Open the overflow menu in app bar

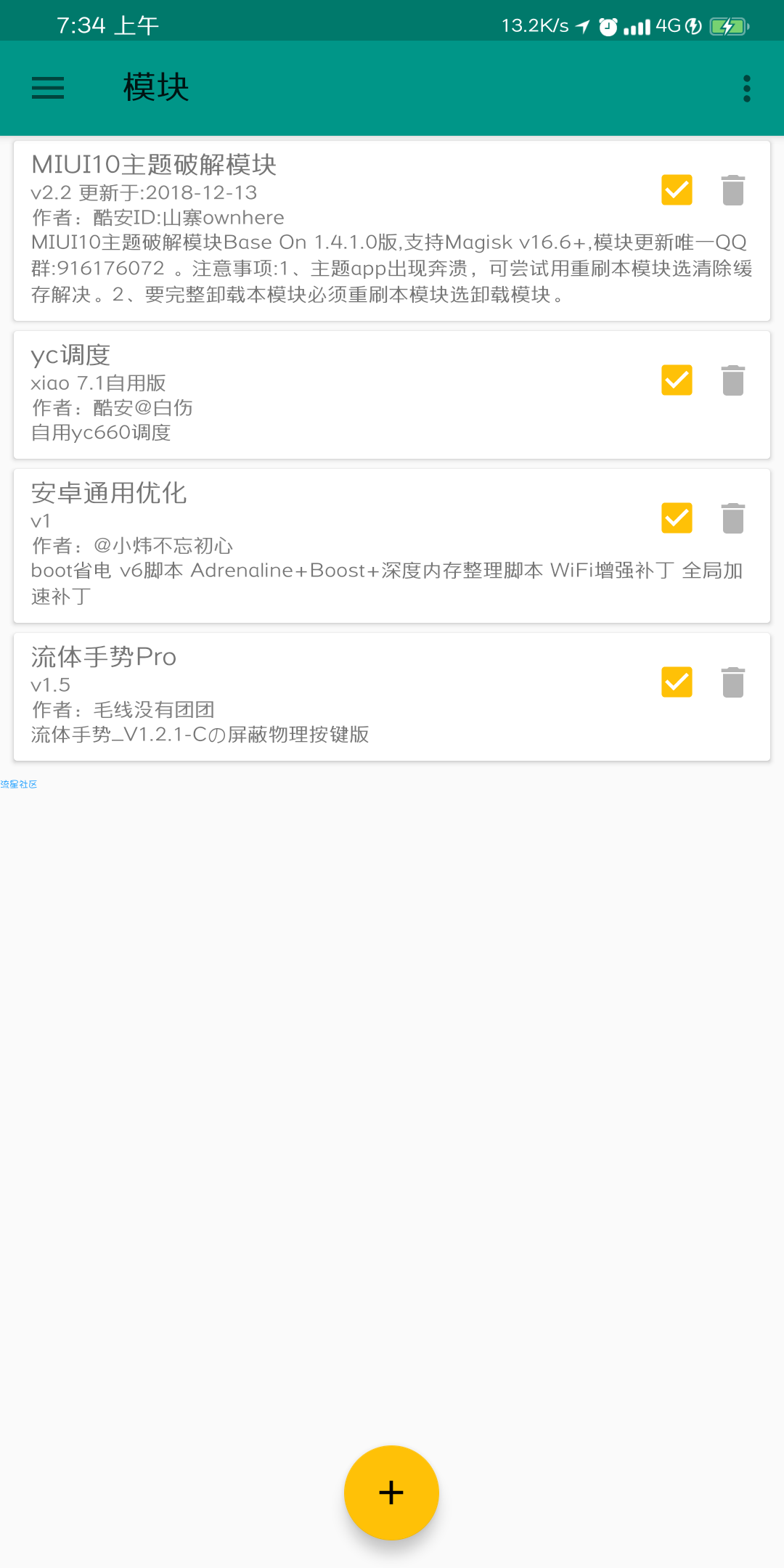click(x=746, y=89)
